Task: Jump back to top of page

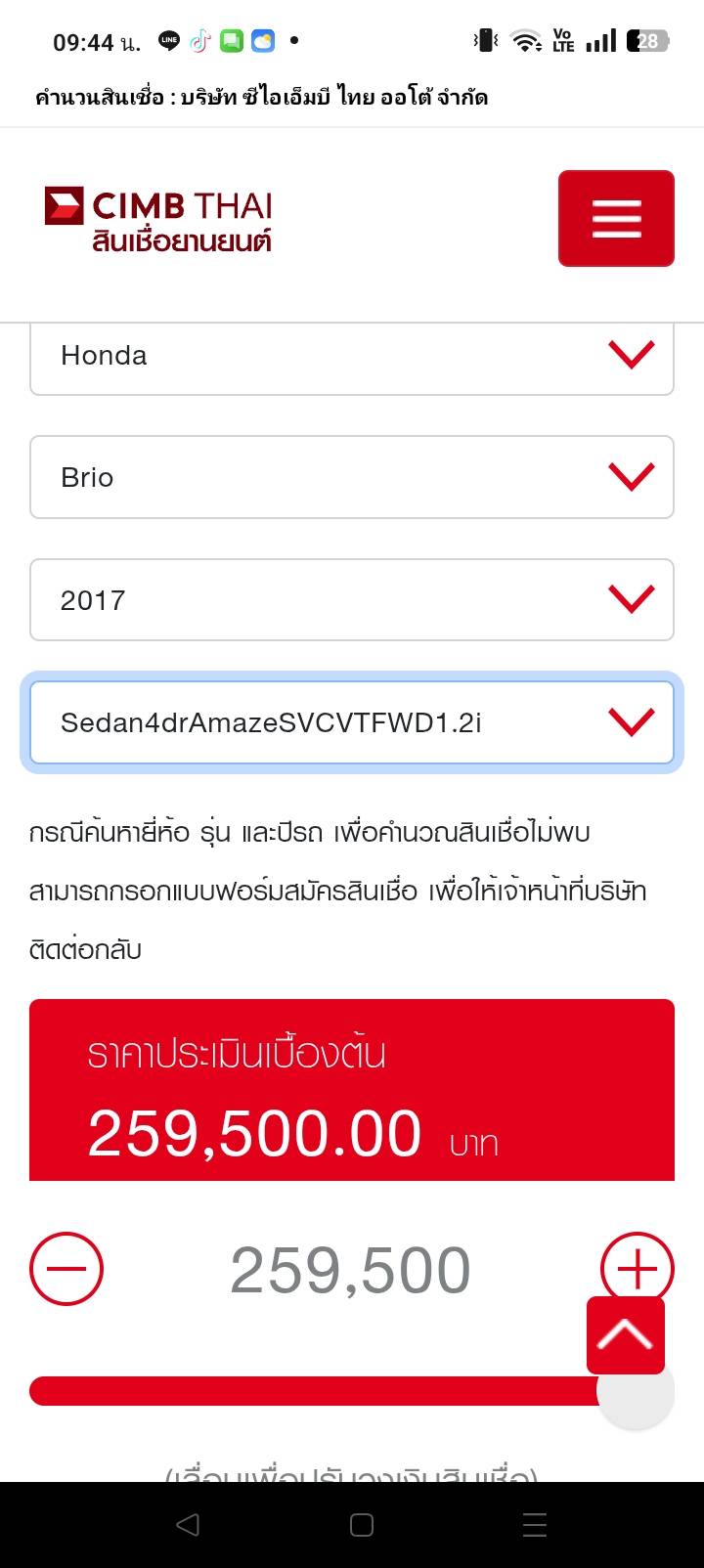Action: point(626,1335)
